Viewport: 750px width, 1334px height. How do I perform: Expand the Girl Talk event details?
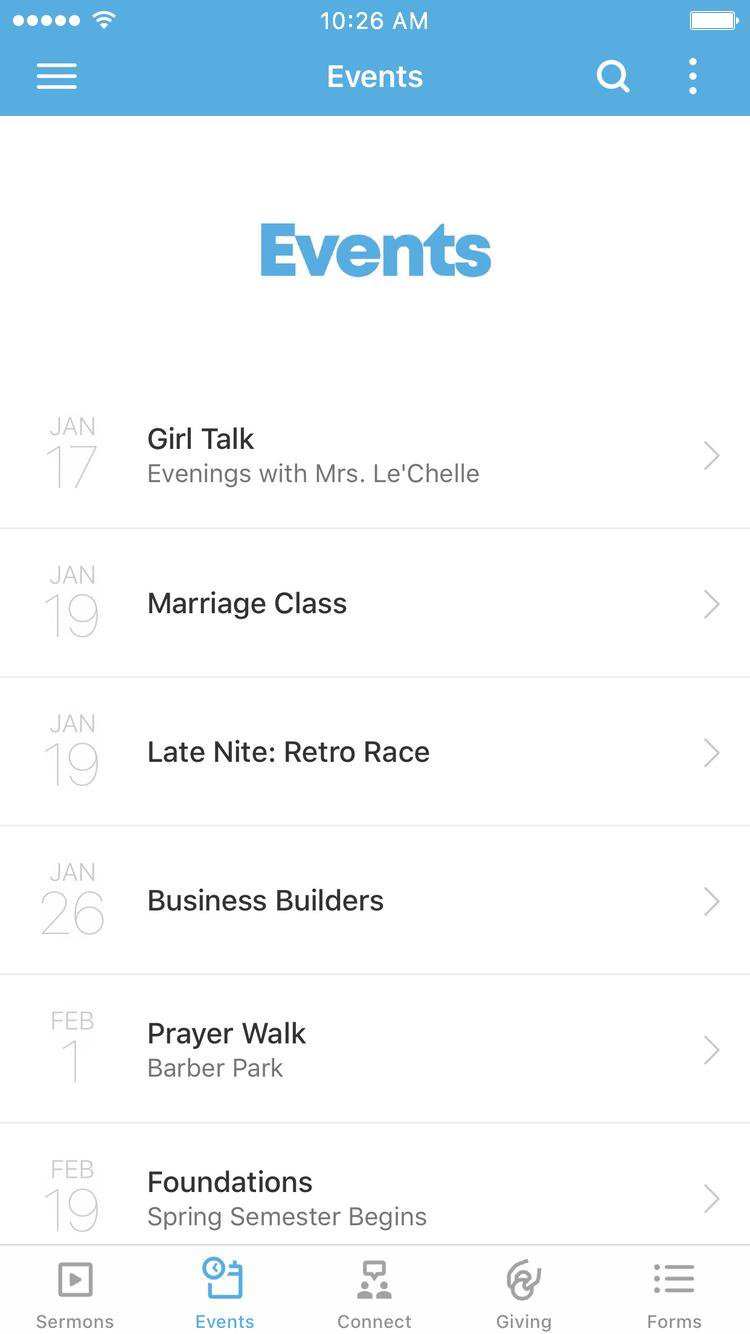tap(711, 455)
